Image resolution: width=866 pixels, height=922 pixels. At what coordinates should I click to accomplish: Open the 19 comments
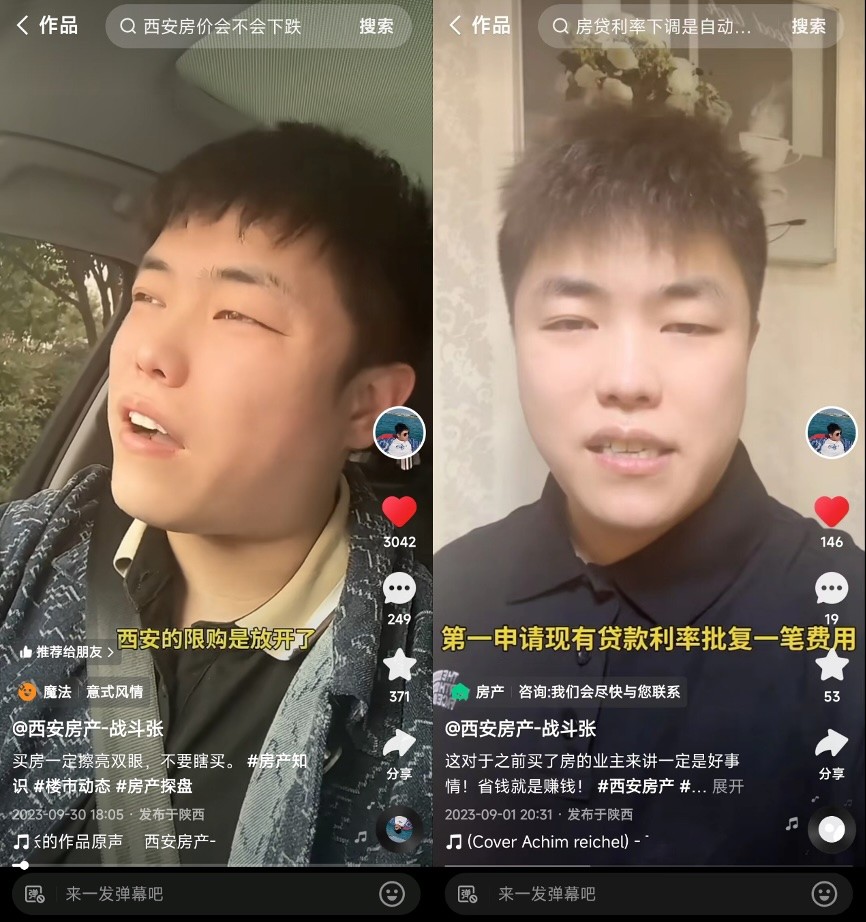pos(831,588)
